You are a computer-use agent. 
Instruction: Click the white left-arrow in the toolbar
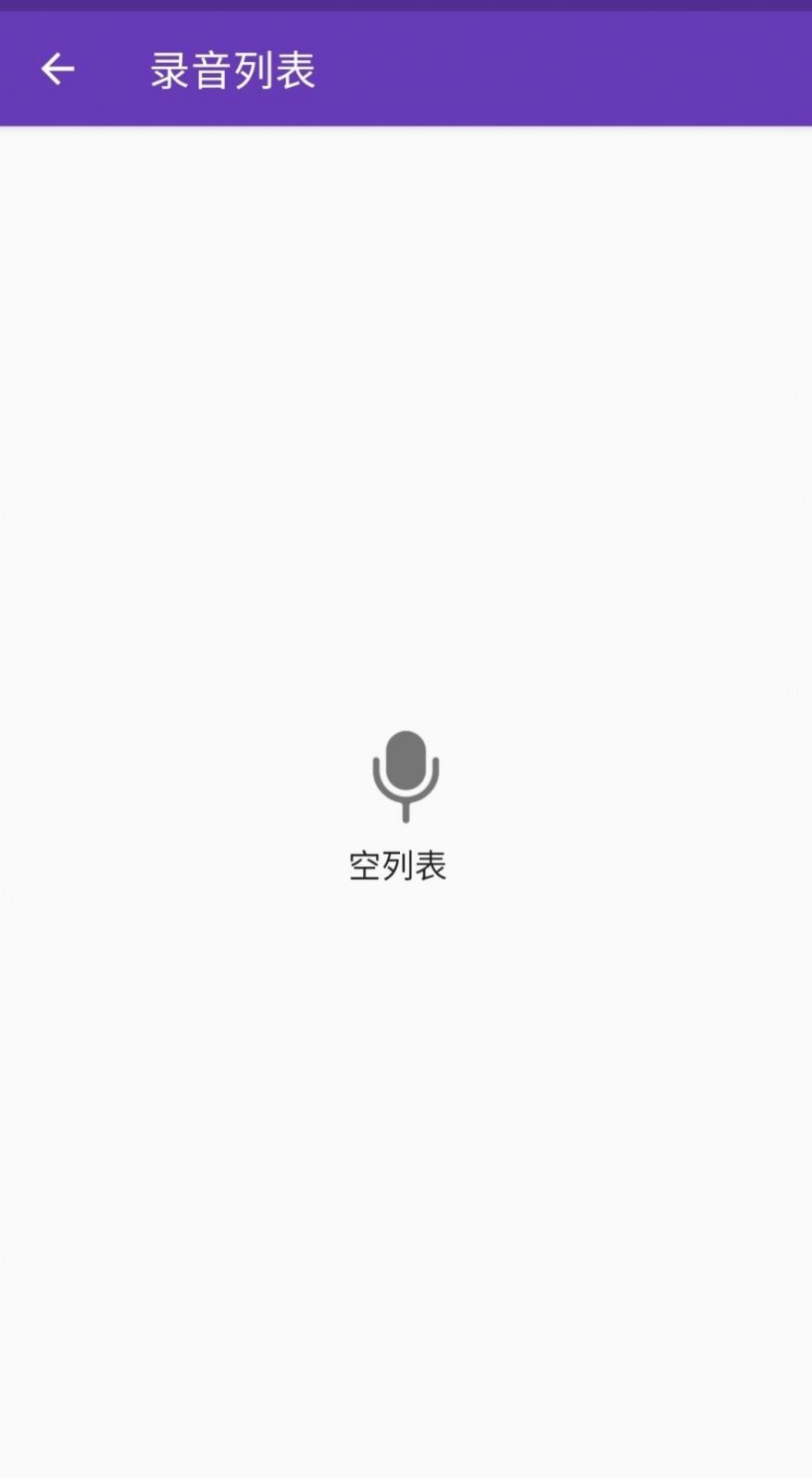coord(57,69)
